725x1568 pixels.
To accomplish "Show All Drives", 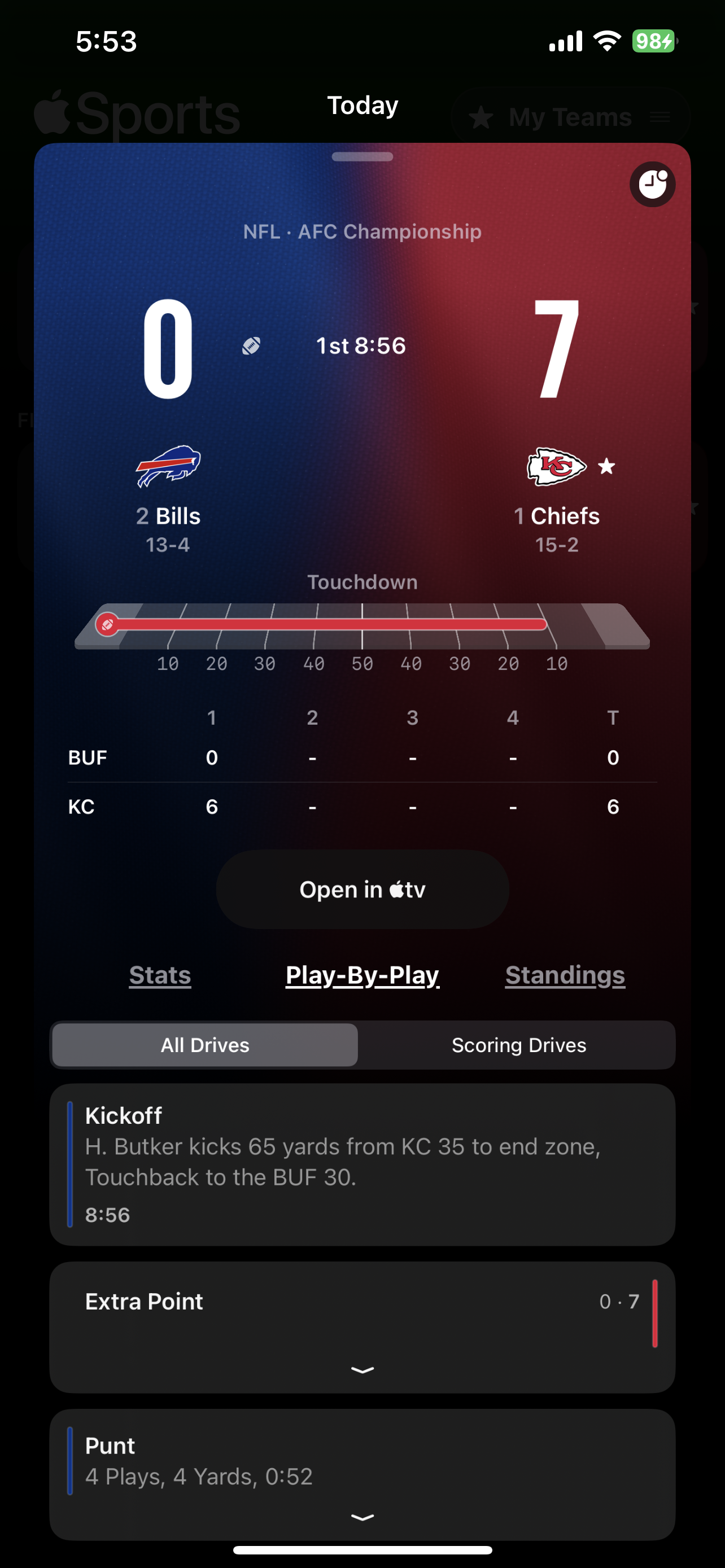I will (205, 1045).
